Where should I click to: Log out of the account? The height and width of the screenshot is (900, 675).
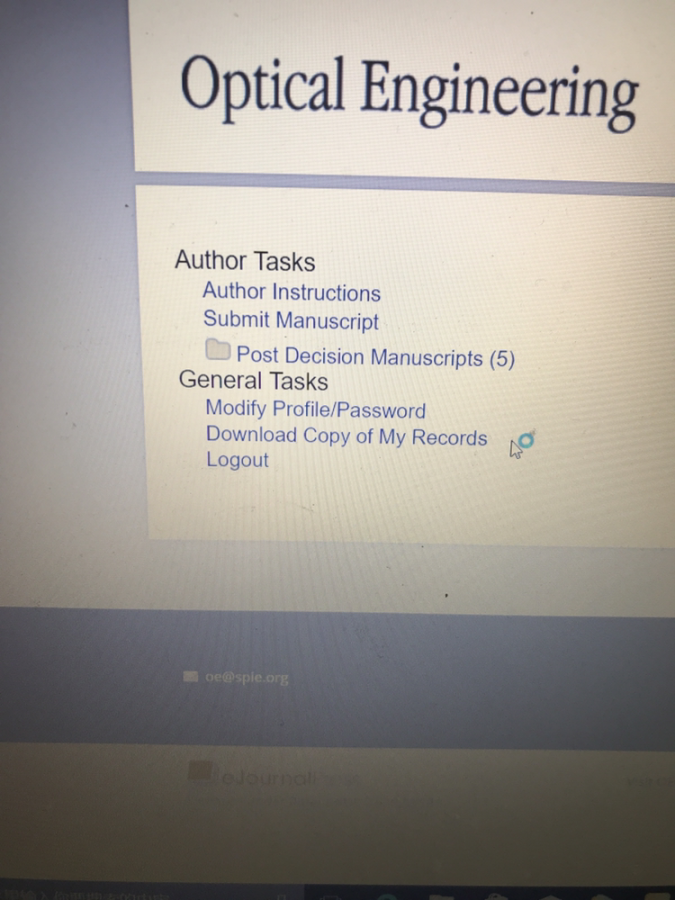(237, 460)
